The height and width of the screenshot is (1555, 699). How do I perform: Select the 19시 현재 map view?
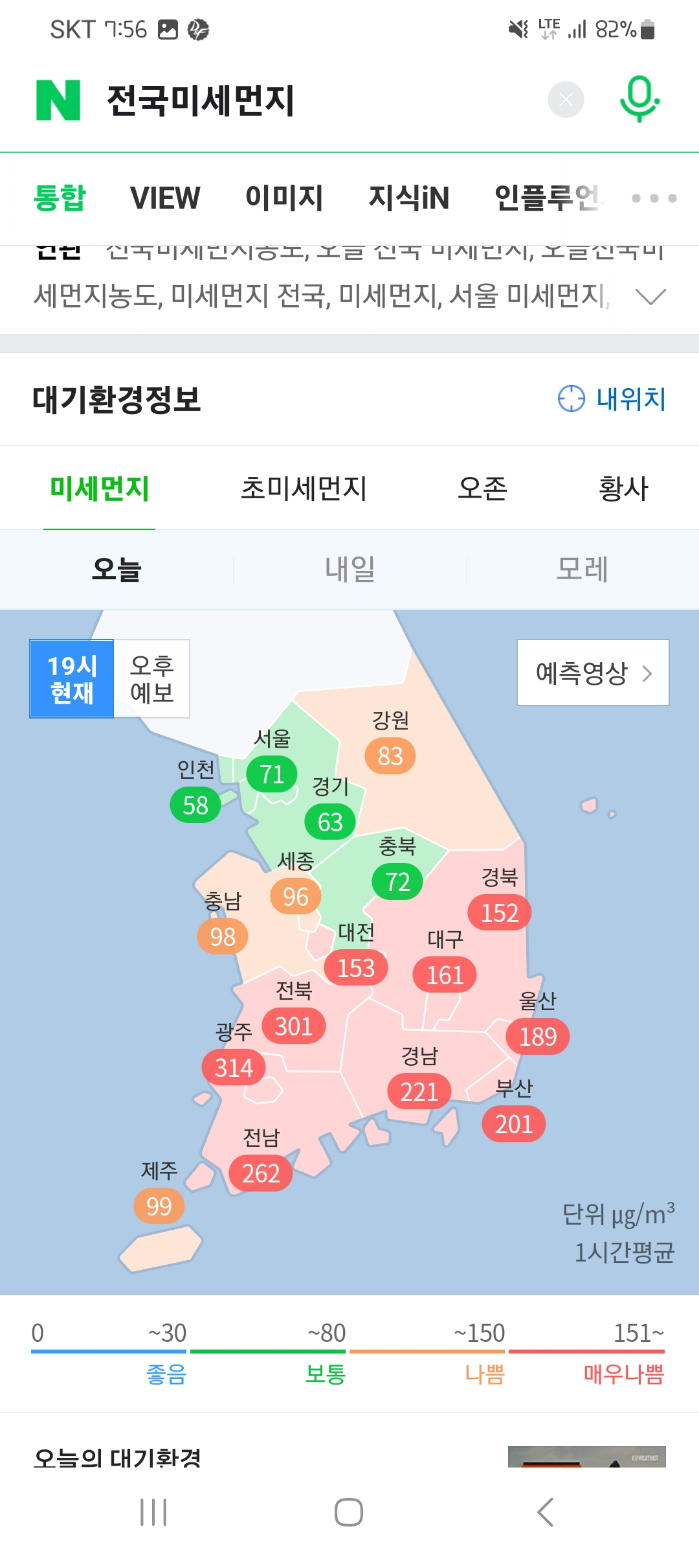click(72, 679)
